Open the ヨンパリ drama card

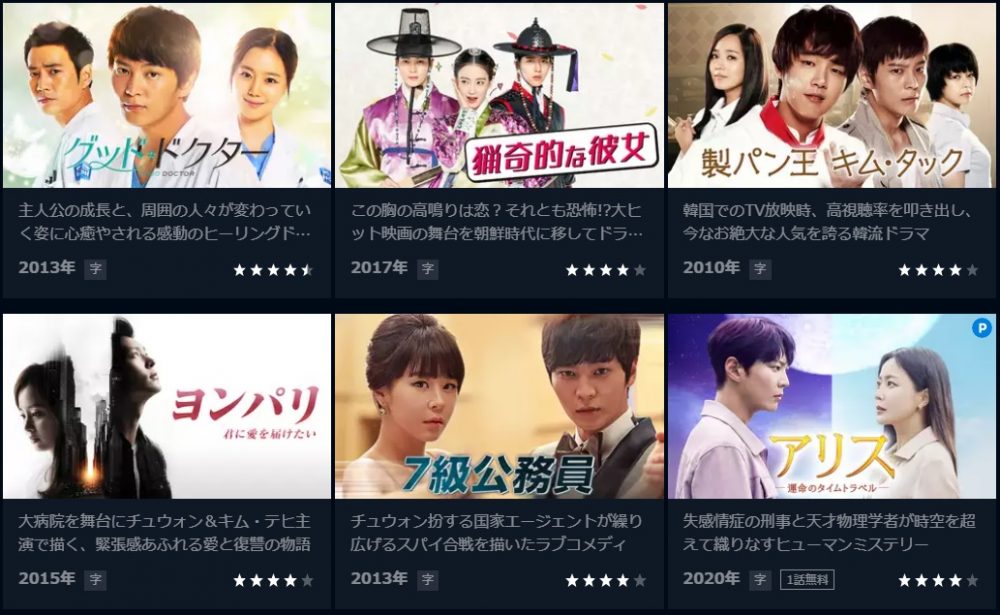pyautogui.click(x=166, y=408)
